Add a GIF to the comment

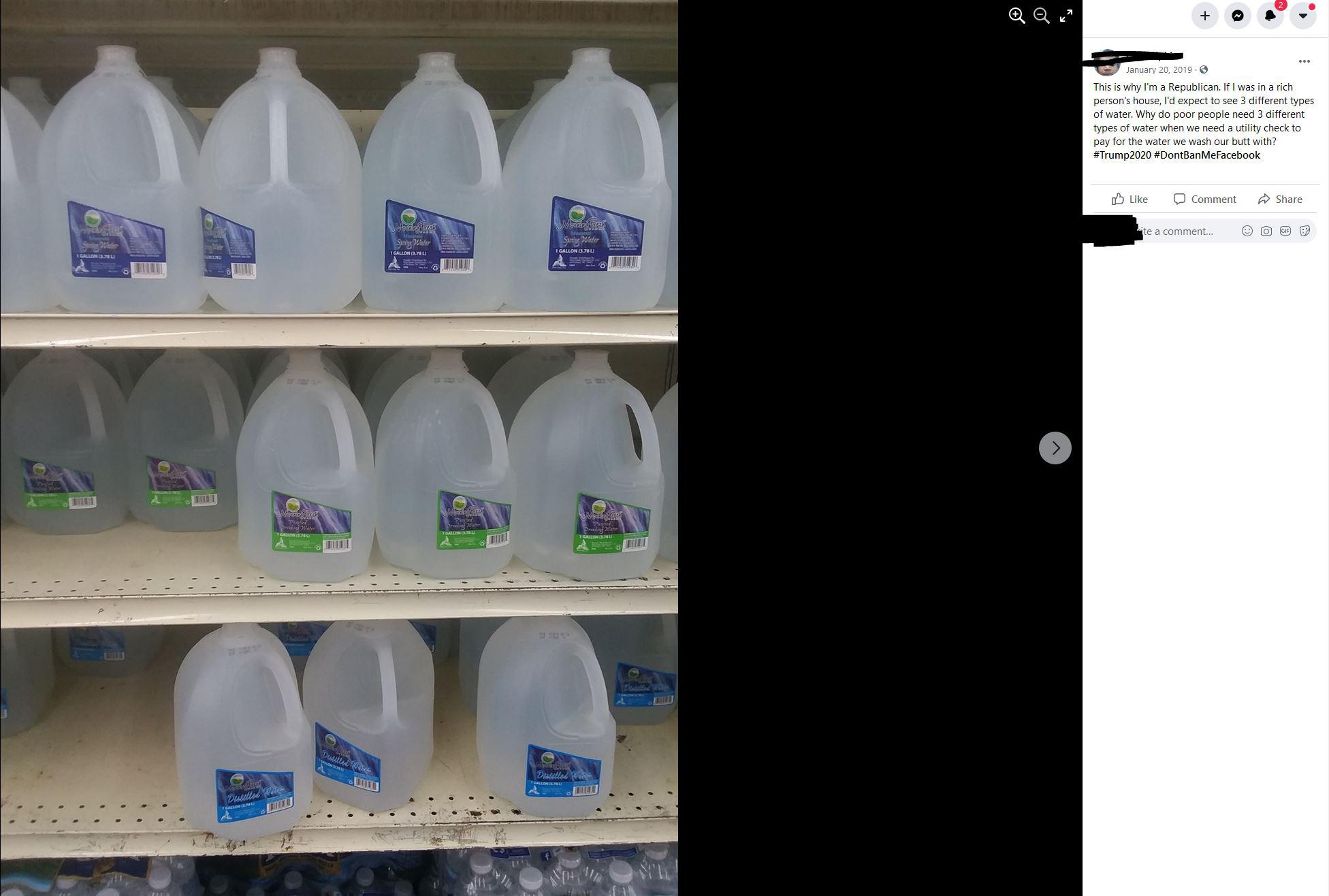pyautogui.click(x=1285, y=231)
